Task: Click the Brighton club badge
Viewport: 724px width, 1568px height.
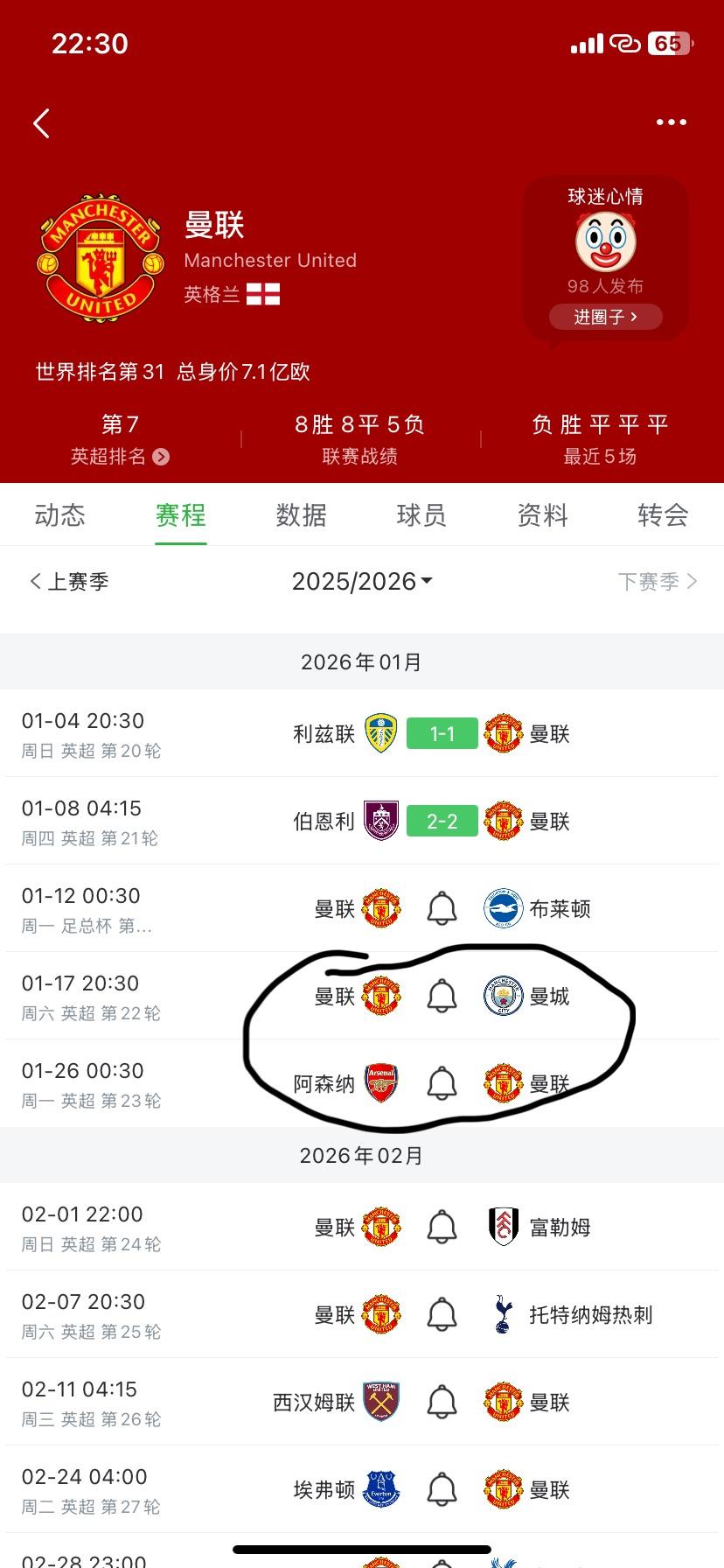Action: pos(503,908)
